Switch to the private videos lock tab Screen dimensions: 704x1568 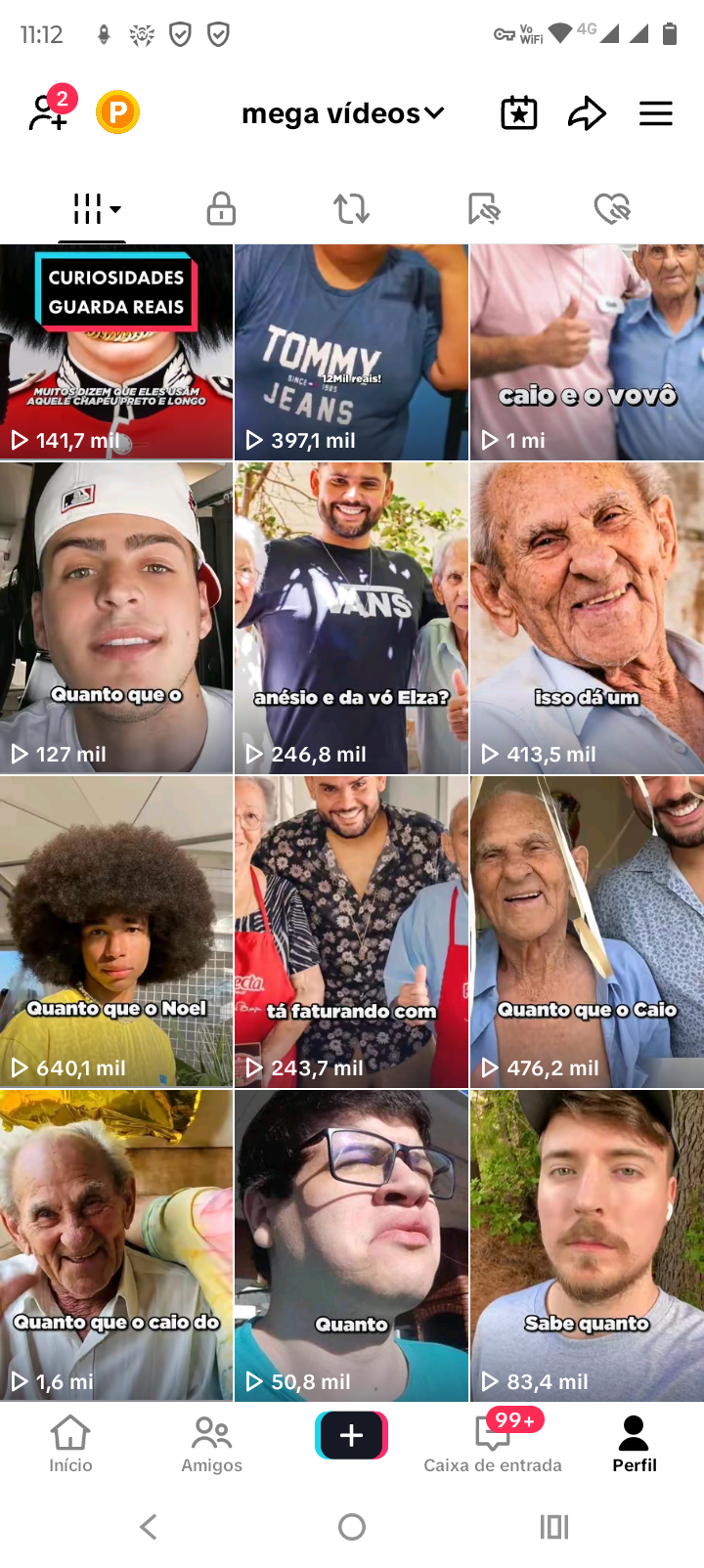pyautogui.click(x=221, y=208)
